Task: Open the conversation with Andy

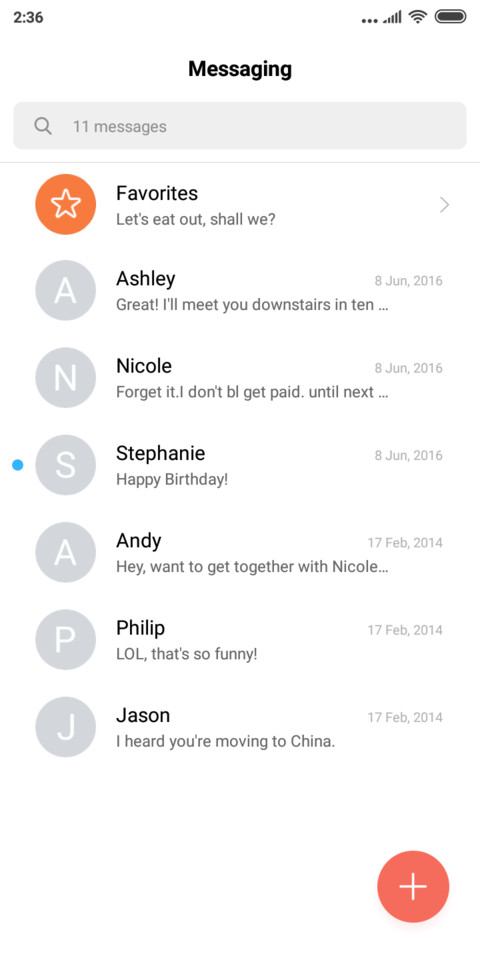Action: click(x=240, y=553)
